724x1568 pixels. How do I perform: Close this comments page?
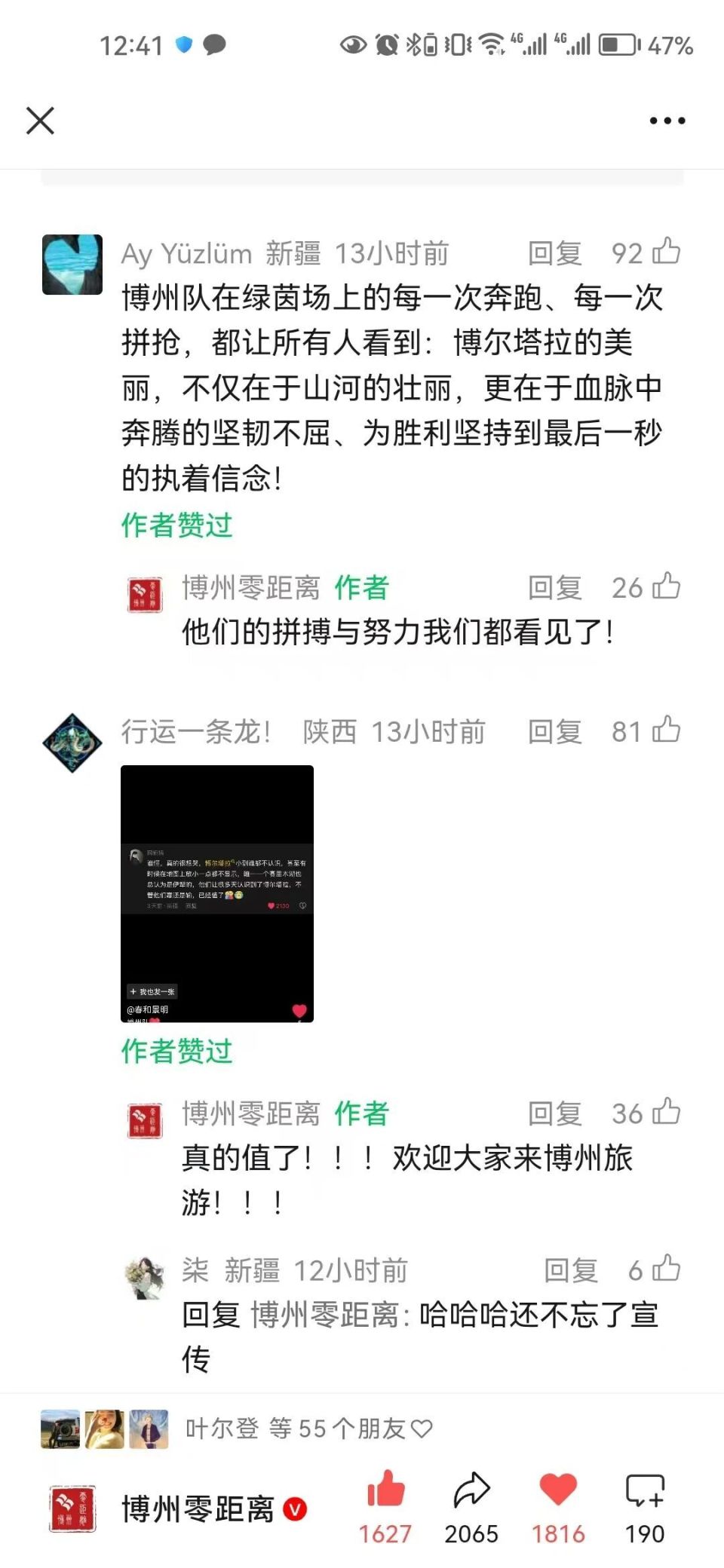(x=40, y=121)
